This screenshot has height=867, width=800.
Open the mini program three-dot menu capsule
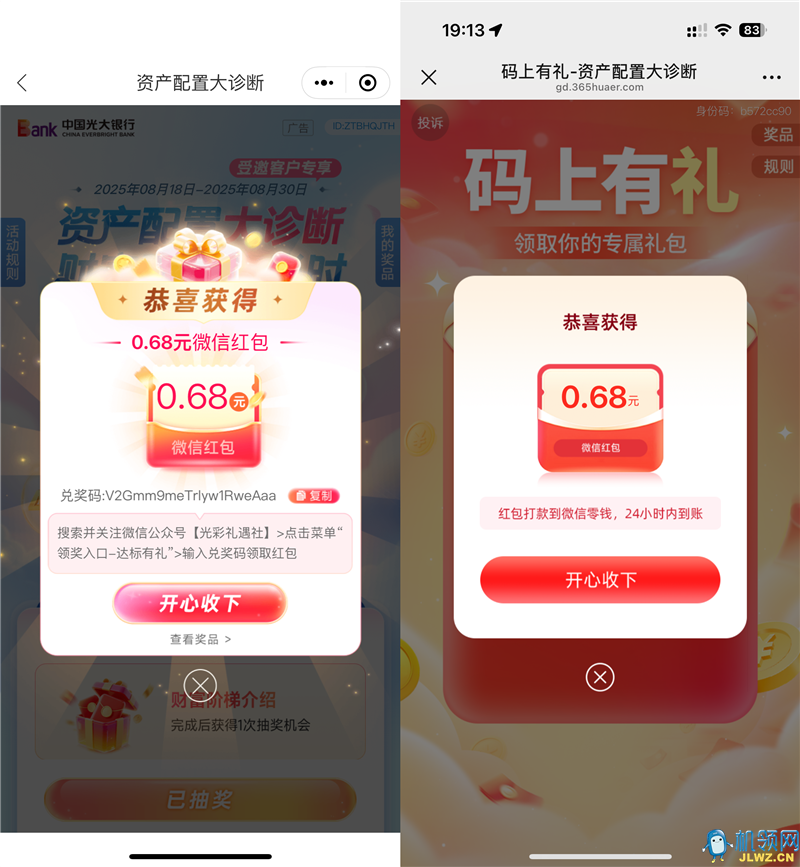point(325,83)
